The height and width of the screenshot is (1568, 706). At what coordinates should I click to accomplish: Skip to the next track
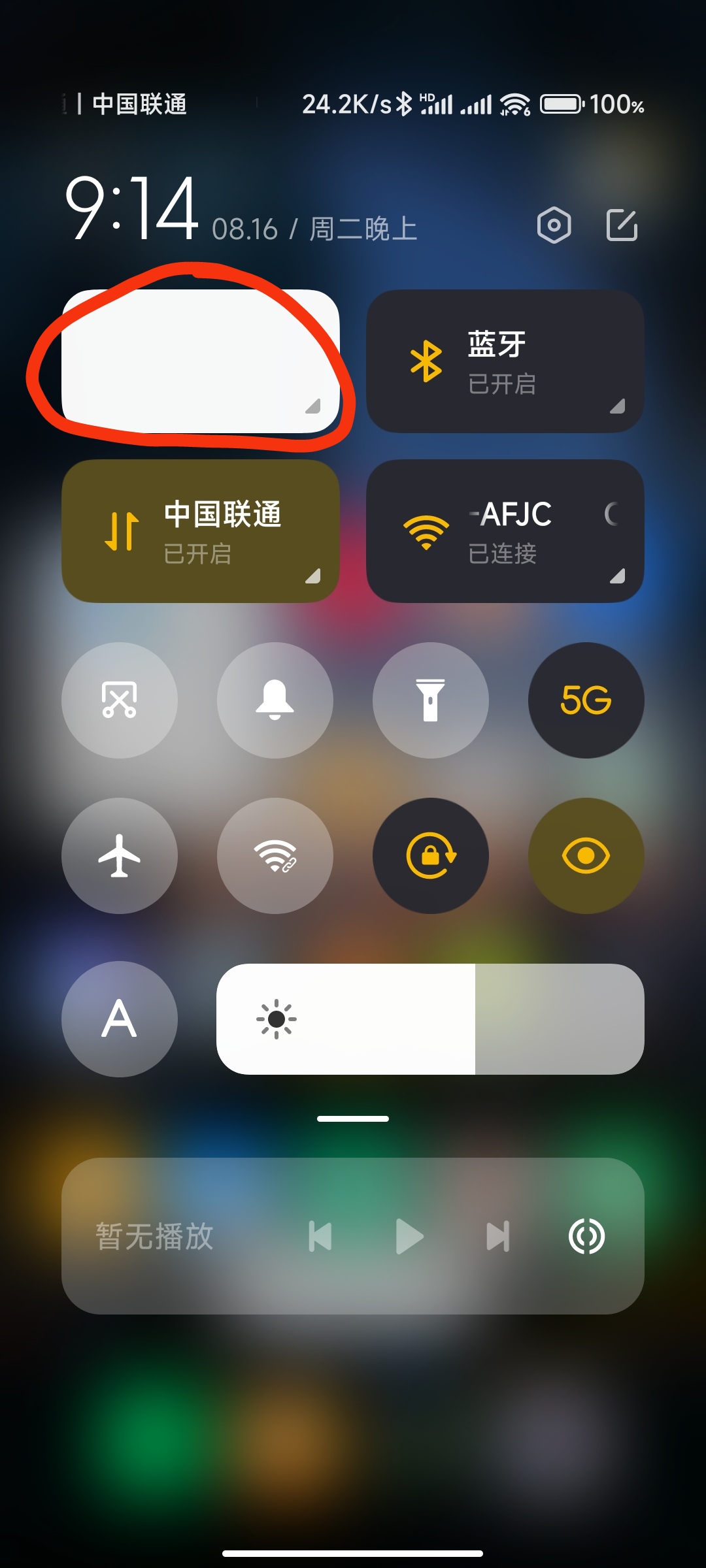click(x=497, y=1236)
